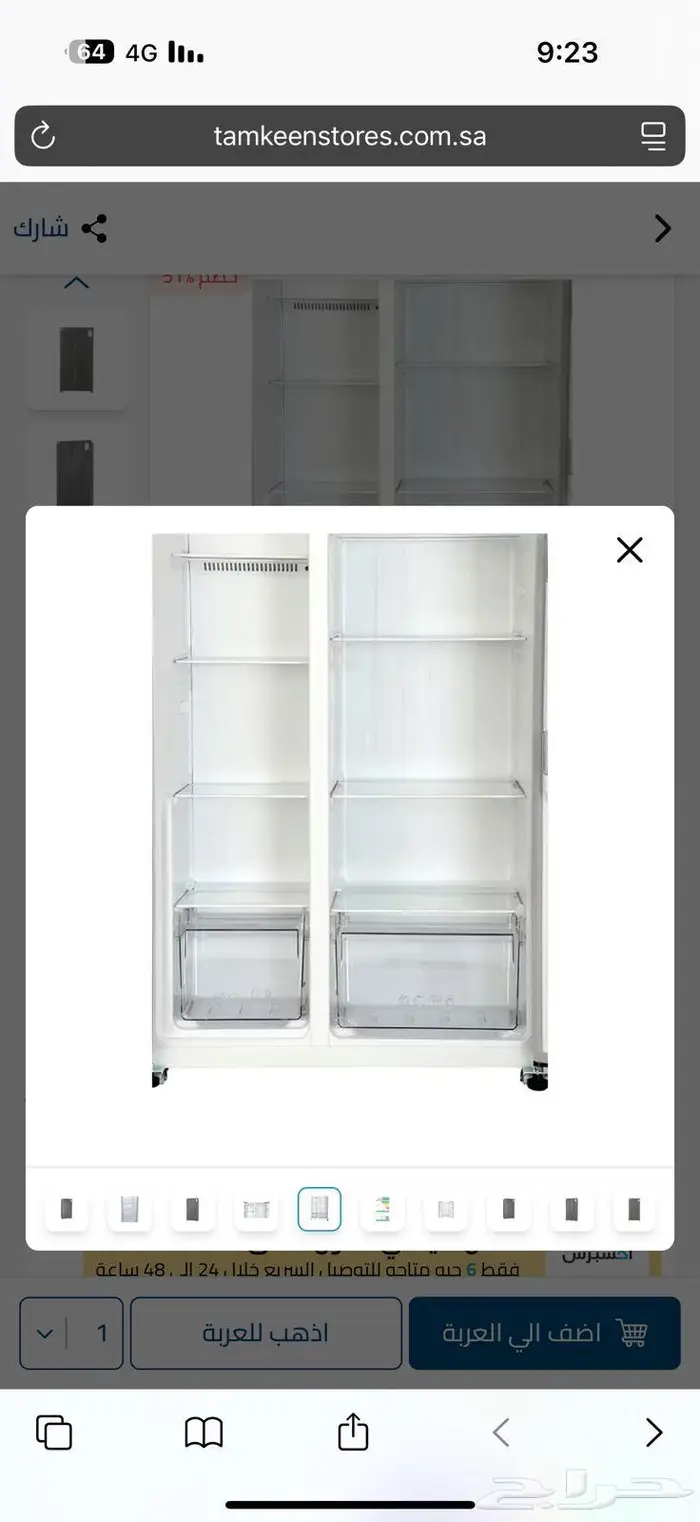
Task: Open Safari bookmarks
Action: [x=204, y=1432]
